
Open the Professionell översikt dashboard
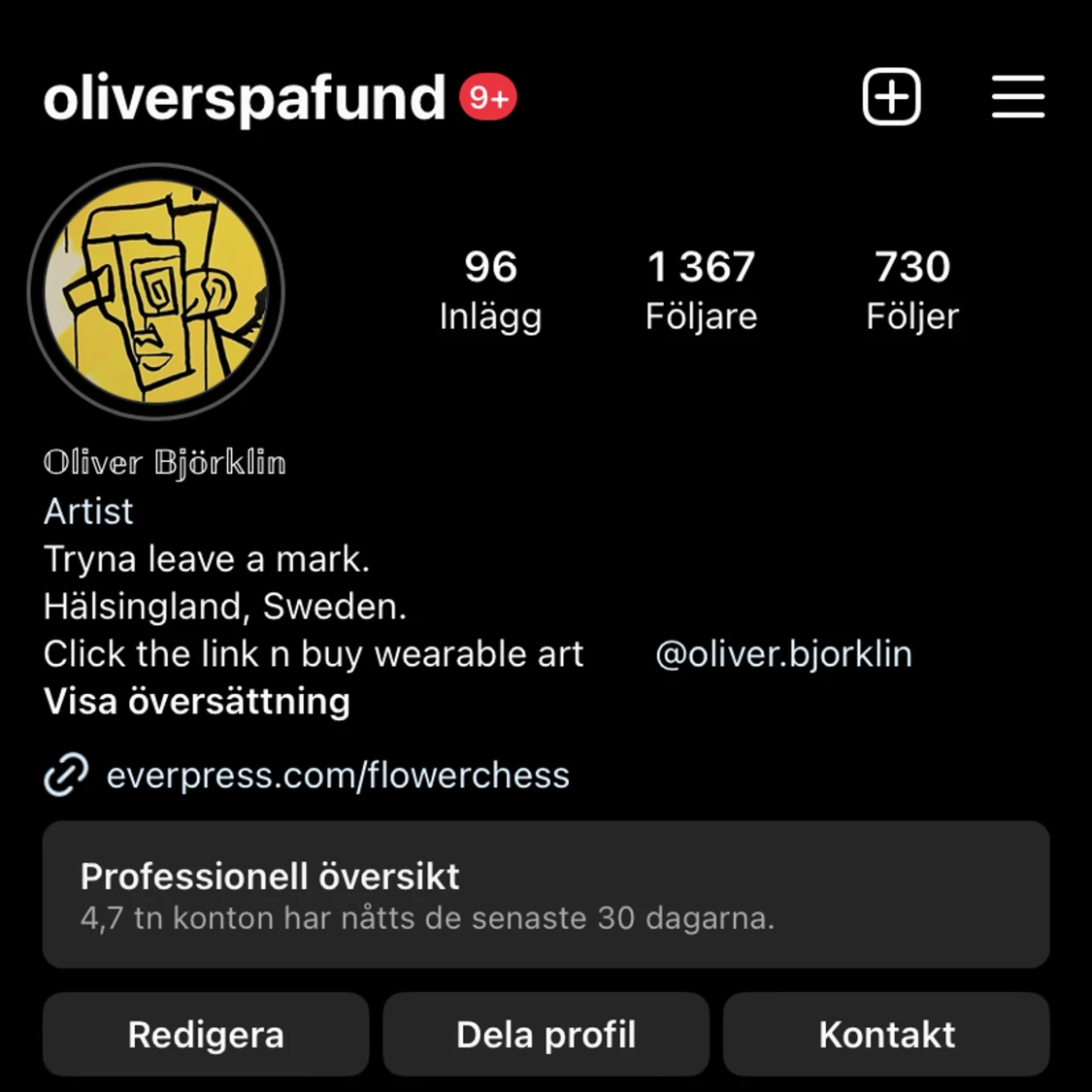[546, 894]
